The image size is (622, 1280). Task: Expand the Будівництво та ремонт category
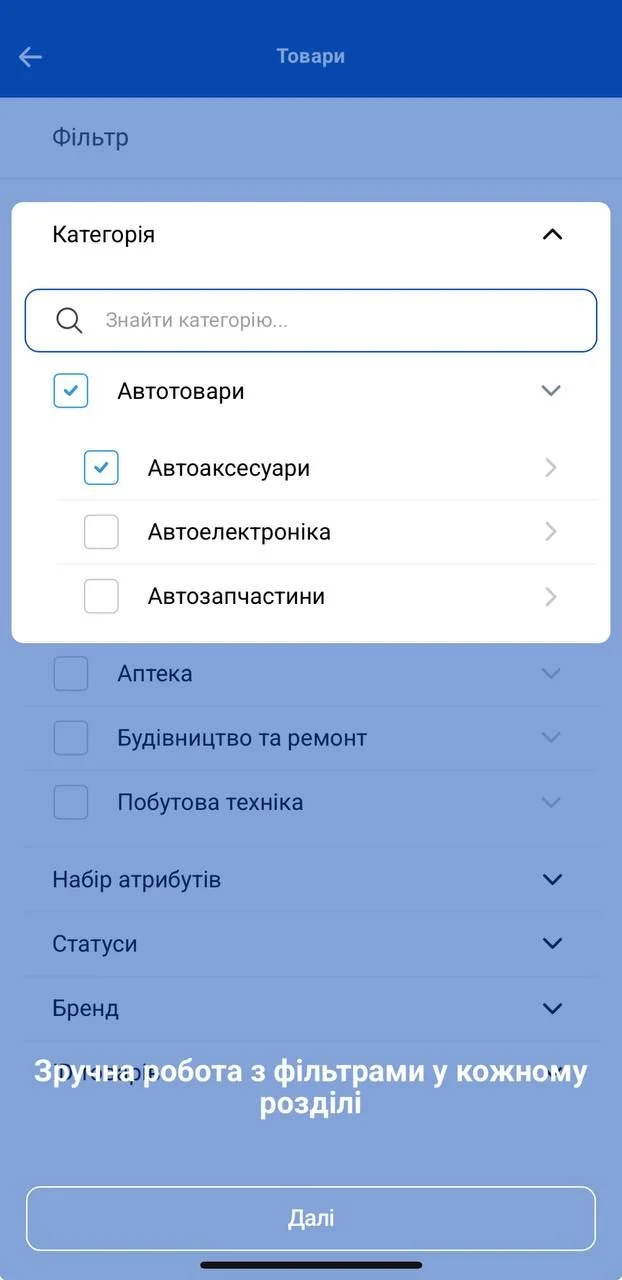point(551,738)
